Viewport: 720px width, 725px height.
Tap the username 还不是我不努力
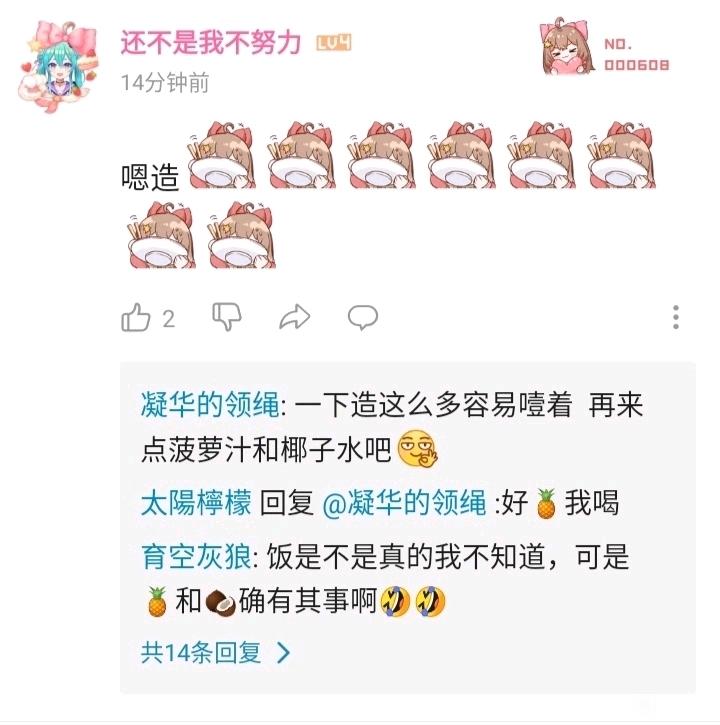[211, 43]
